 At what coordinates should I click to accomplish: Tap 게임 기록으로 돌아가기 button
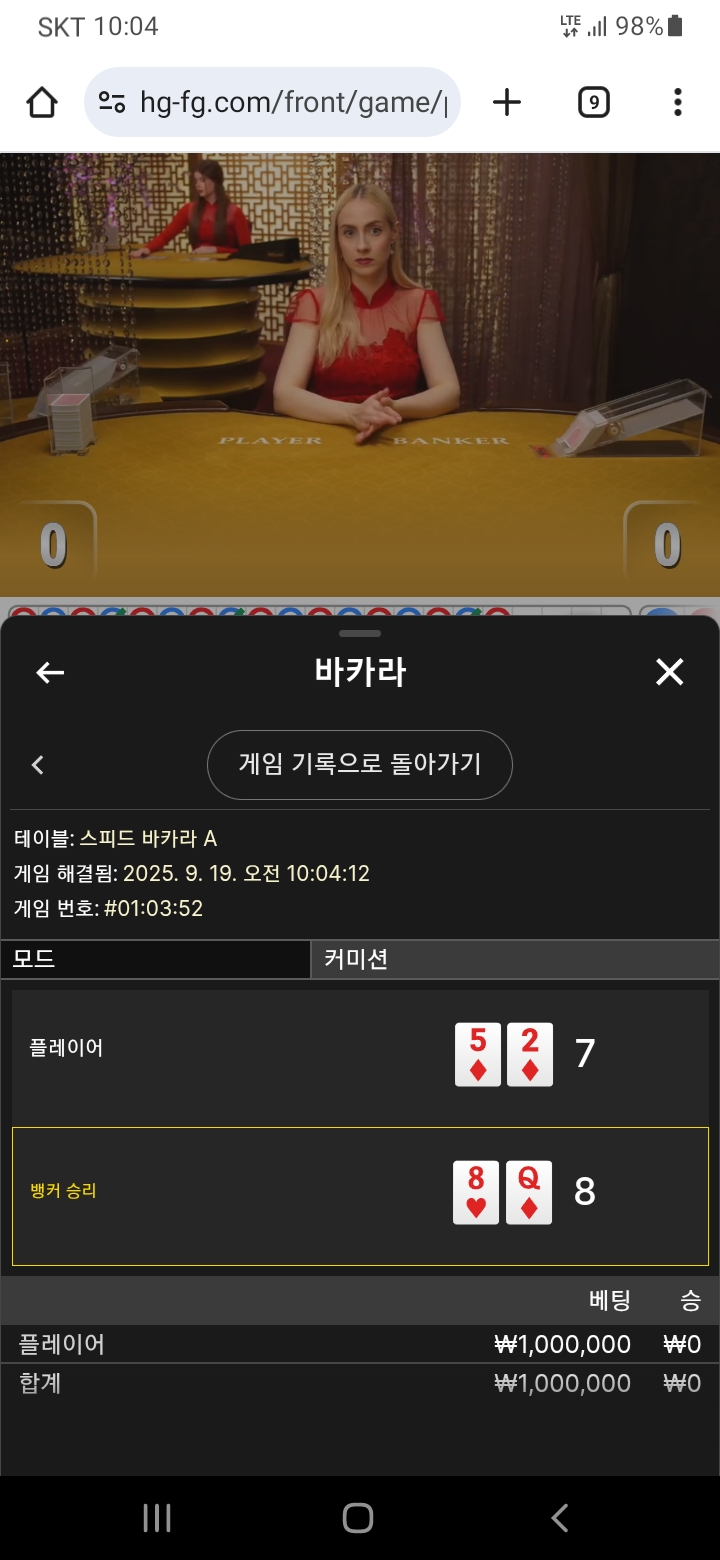point(360,765)
